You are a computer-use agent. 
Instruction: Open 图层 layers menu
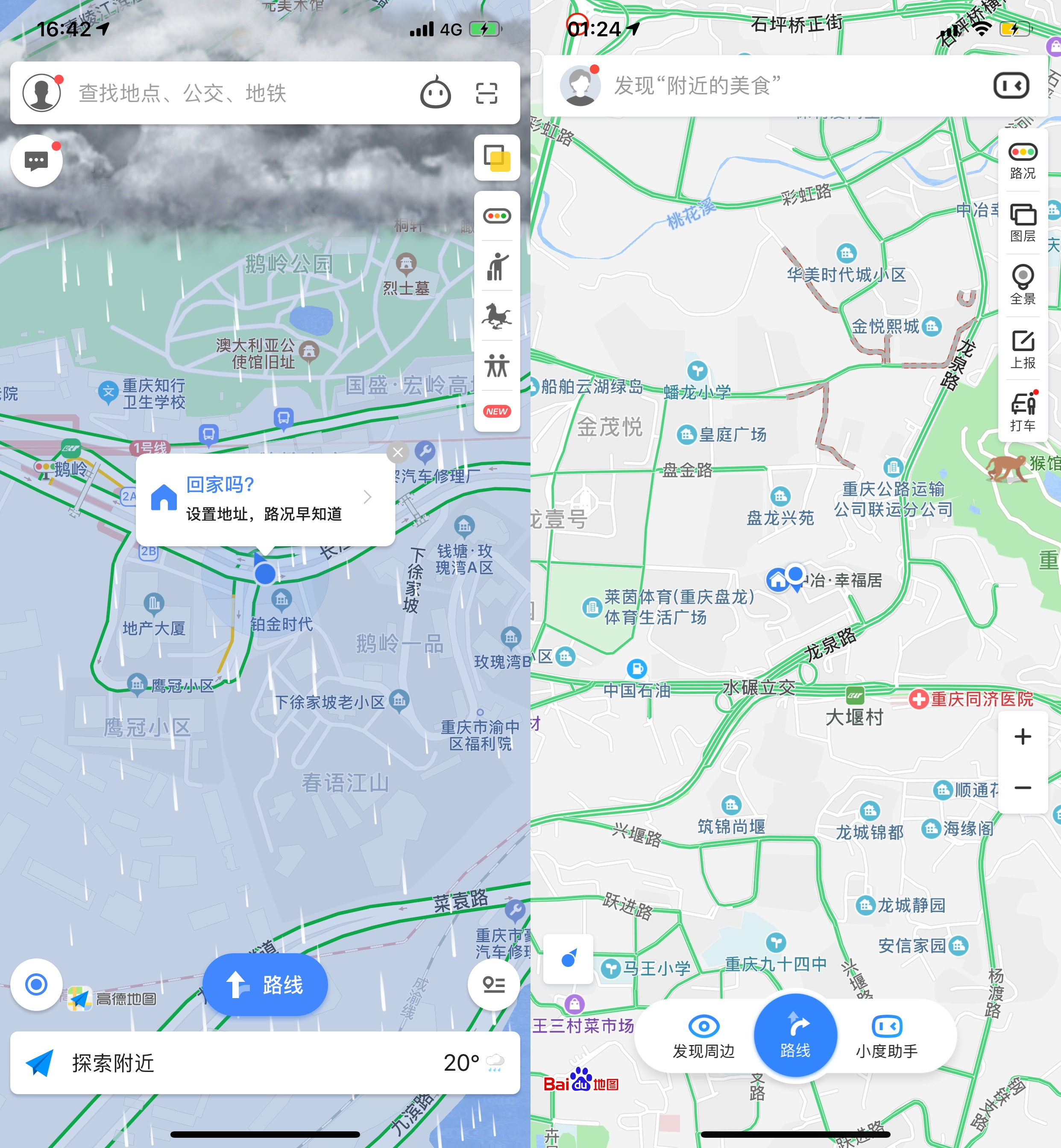click(x=1023, y=223)
